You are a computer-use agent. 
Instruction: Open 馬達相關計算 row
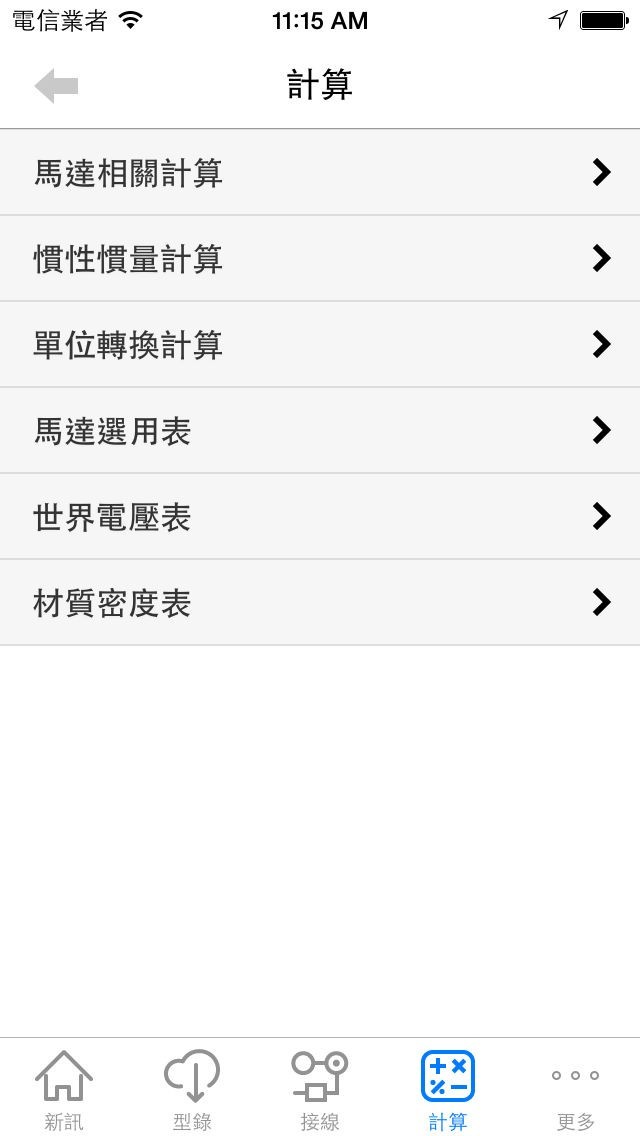pos(320,173)
